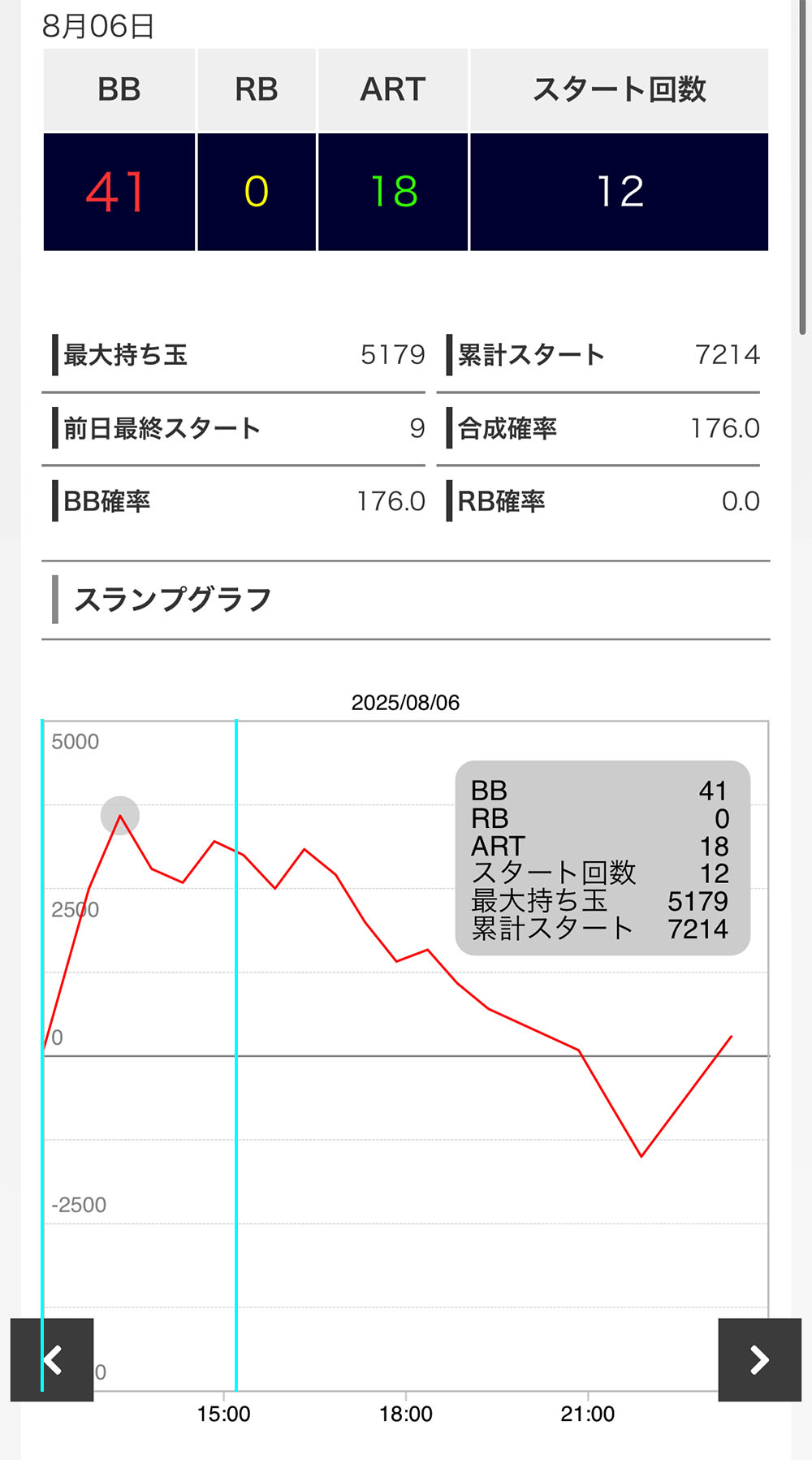The image size is (812, 1460).
Task: Go to the next day's data
Action: click(759, 1359)
